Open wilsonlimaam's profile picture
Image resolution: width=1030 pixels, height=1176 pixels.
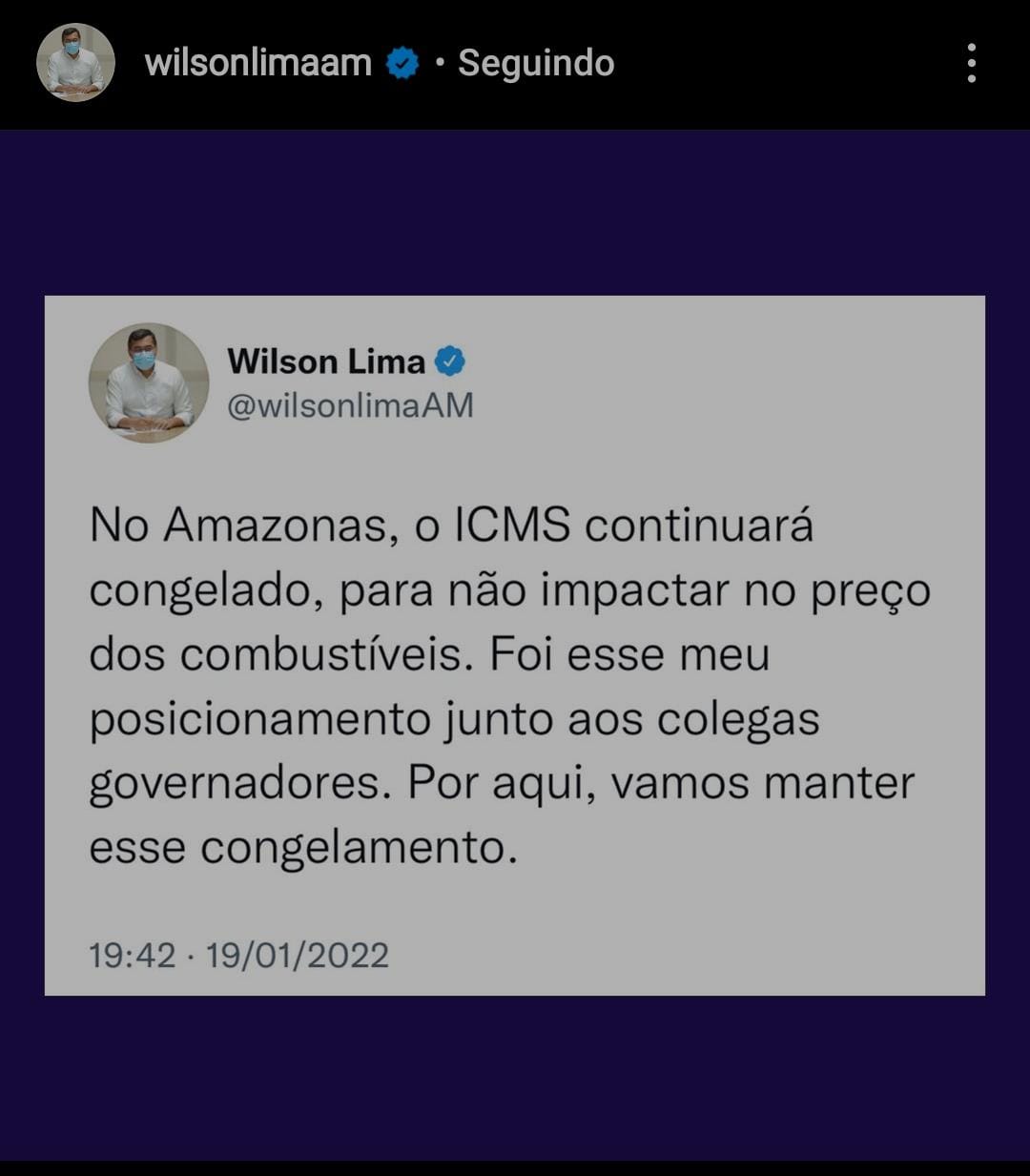(75, 63)
